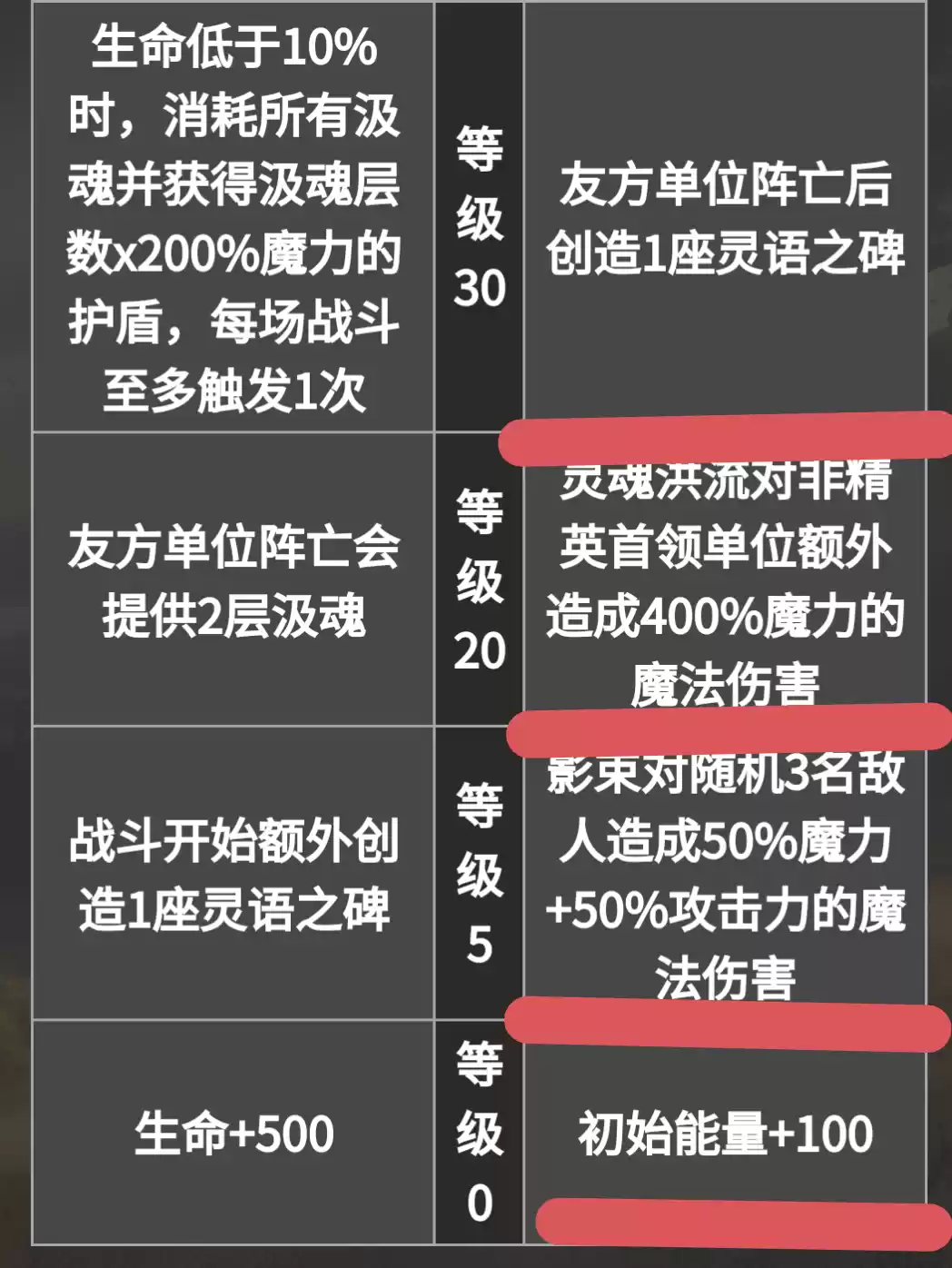952x1268 pixels.
Task: Select the 等级20 level label cell
Action: click(479, 581)
